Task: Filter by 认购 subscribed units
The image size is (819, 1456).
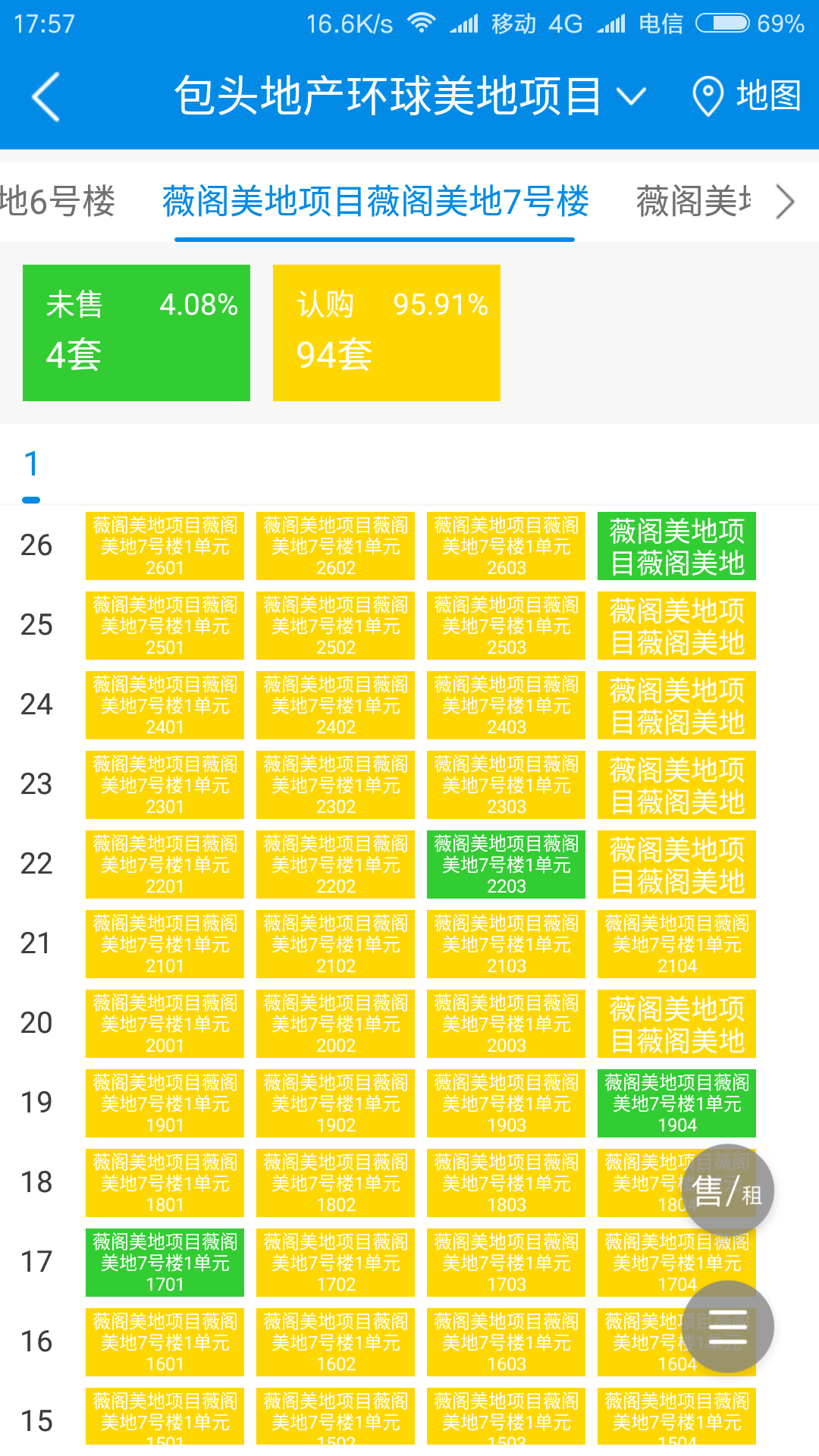Action: [x=387, y=332]
